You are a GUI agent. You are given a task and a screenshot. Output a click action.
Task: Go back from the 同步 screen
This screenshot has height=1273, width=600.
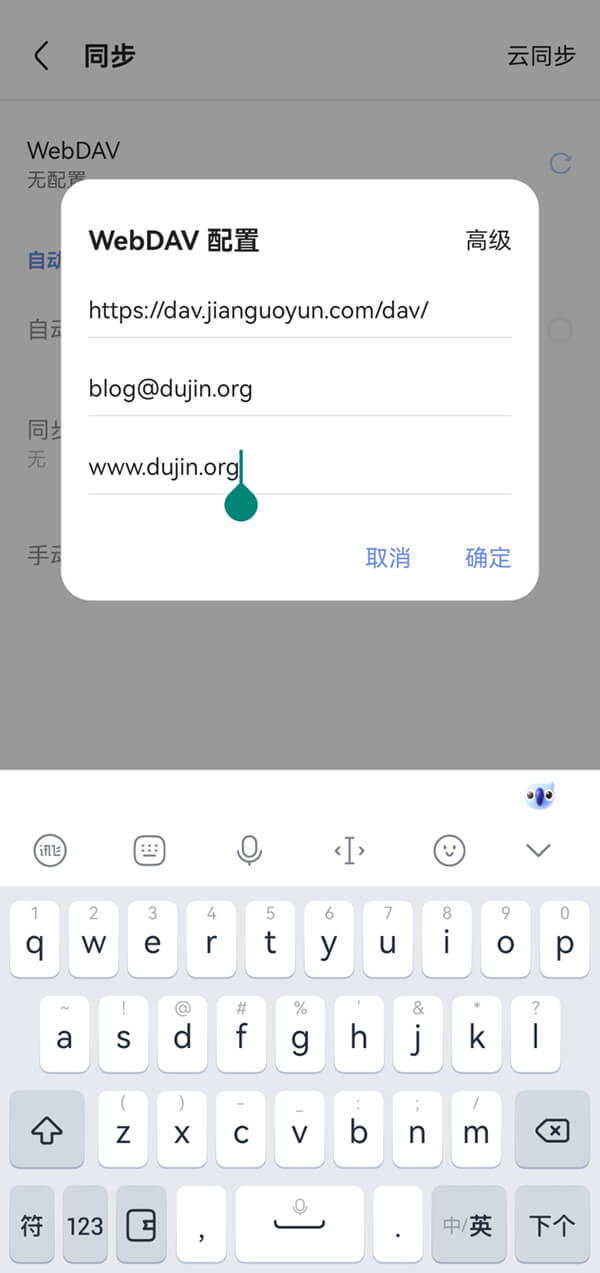(41, 55)
